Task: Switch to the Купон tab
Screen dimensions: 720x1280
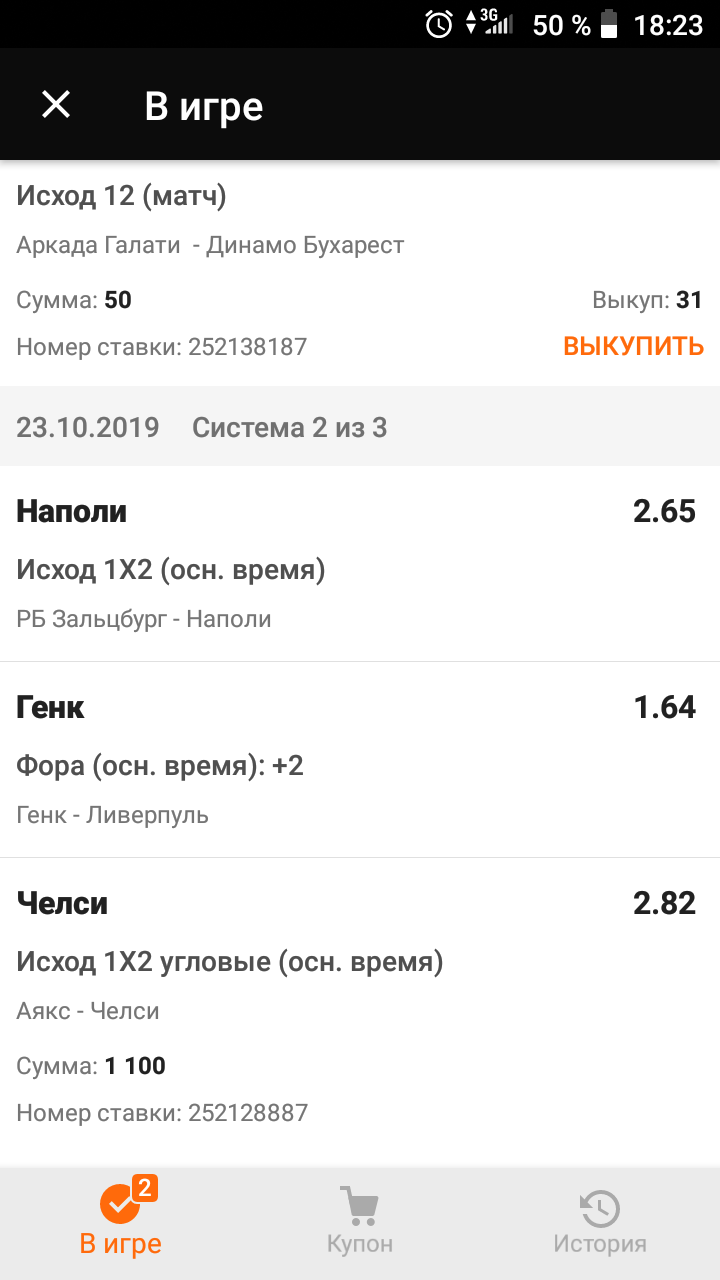Action: point(360,1221)
